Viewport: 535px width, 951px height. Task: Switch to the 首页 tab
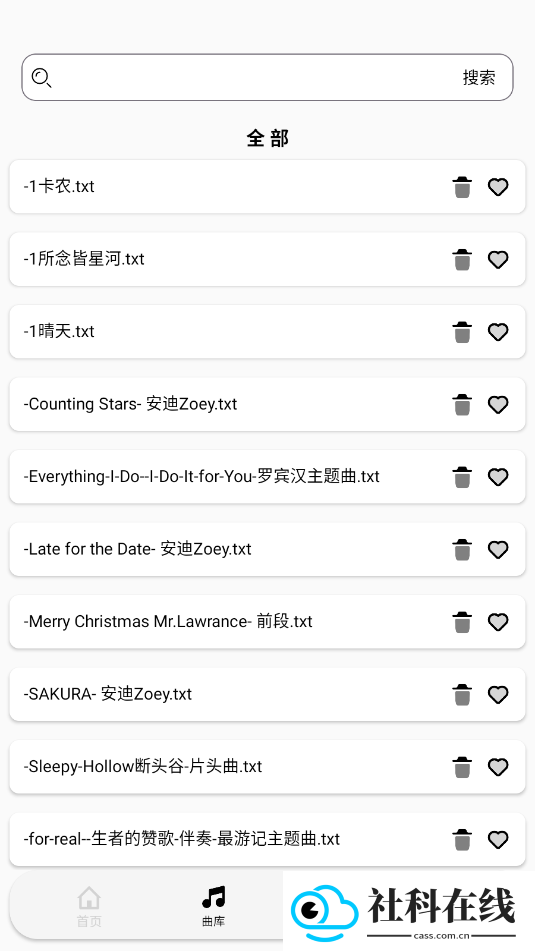[x=89, y=907]
